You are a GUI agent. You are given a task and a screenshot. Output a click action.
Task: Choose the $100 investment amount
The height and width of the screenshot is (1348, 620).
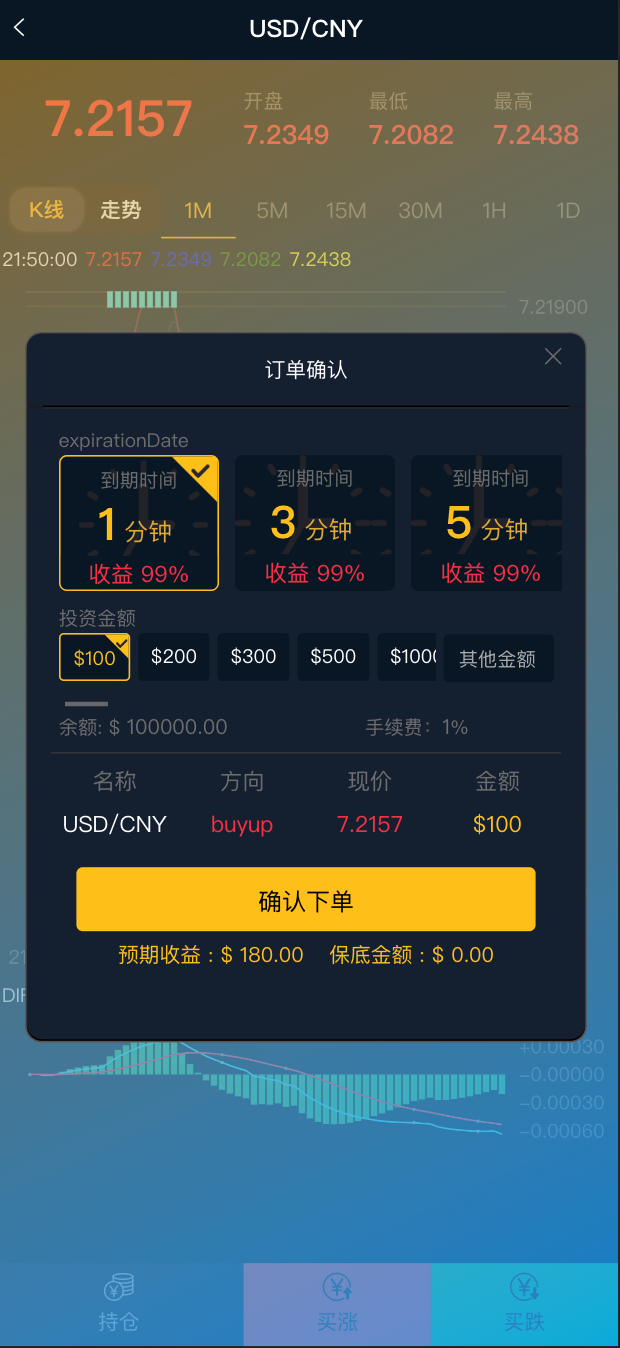point(95,657)
